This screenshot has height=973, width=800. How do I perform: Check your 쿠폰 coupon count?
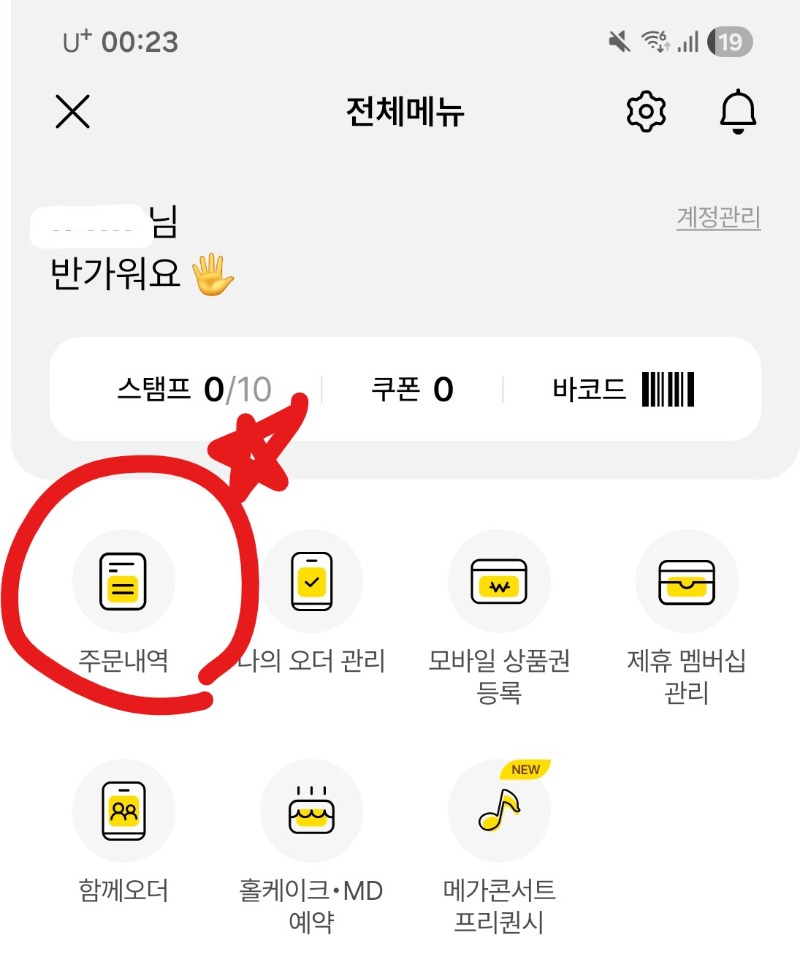pos(412,390)
